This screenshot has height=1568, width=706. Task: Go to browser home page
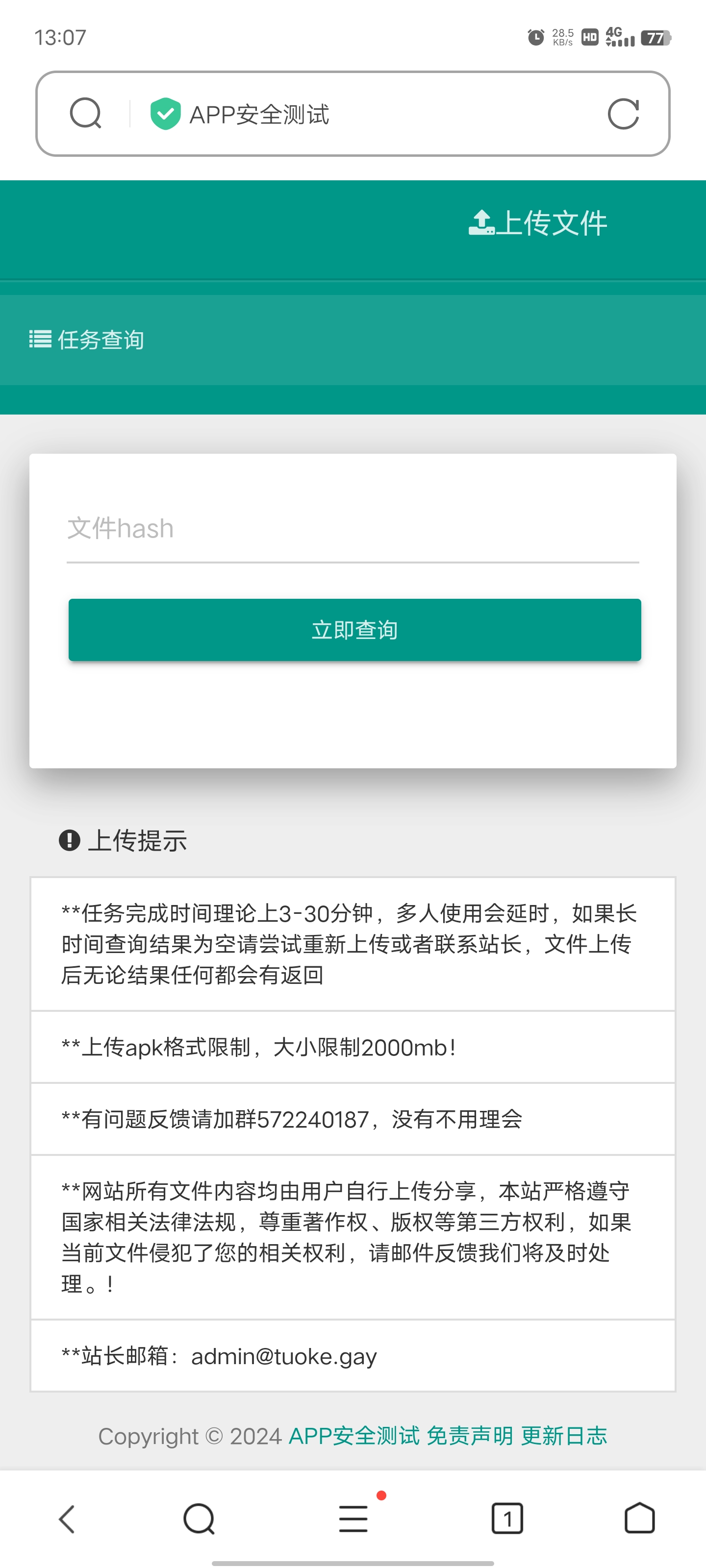click(640, 1519)
